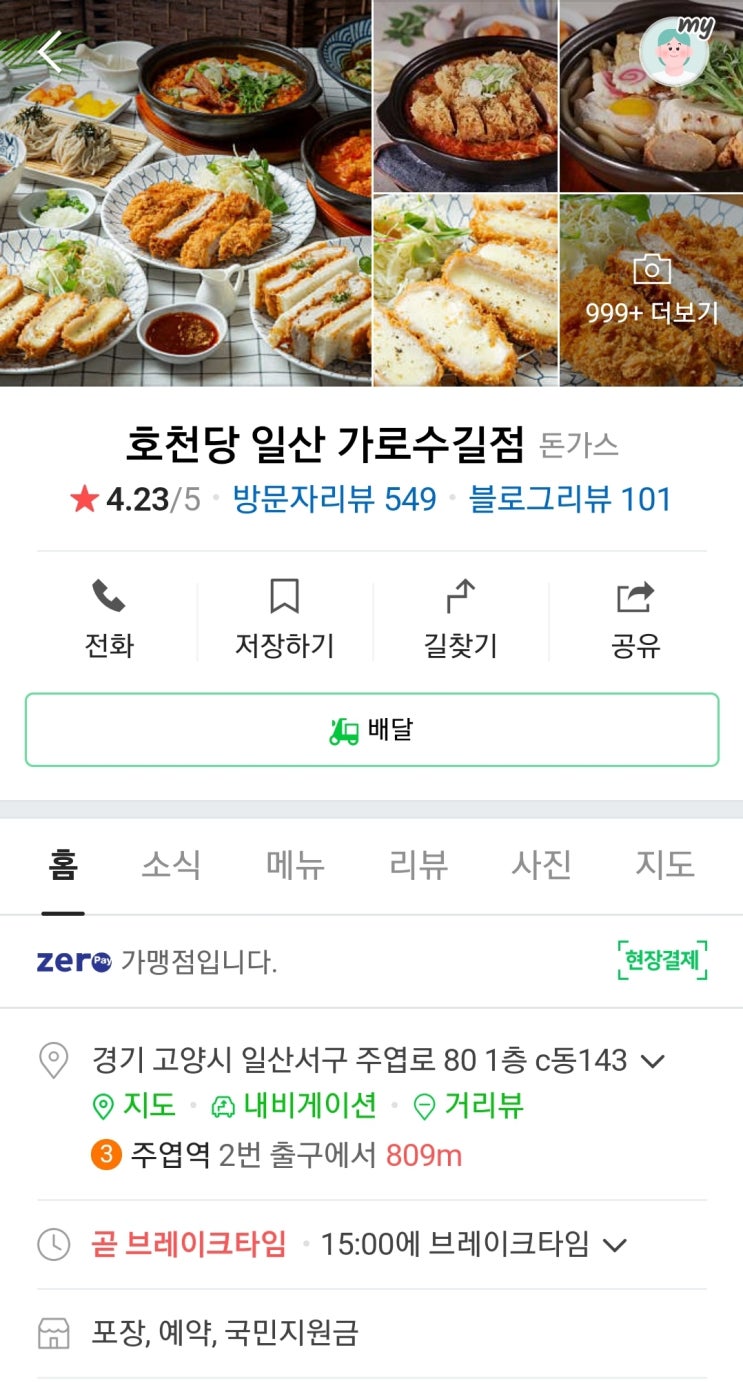Screen dimensions: 743x1383
Task: Open visitor reviews 549
Action: click(x=334, y=499)
